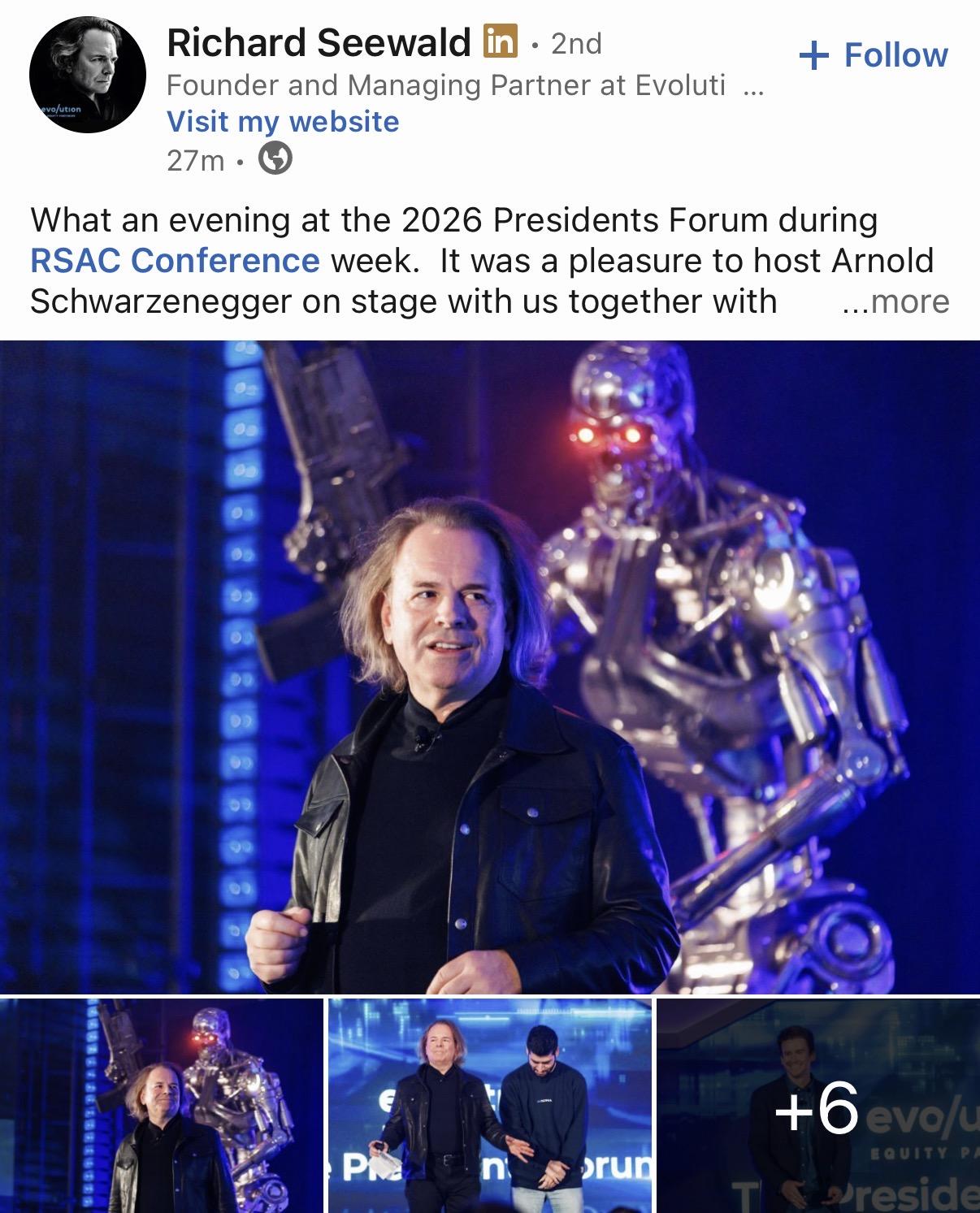Open the Visit my website link
Viewport: 980px width, 1213px height.
(x=283, y=122)
